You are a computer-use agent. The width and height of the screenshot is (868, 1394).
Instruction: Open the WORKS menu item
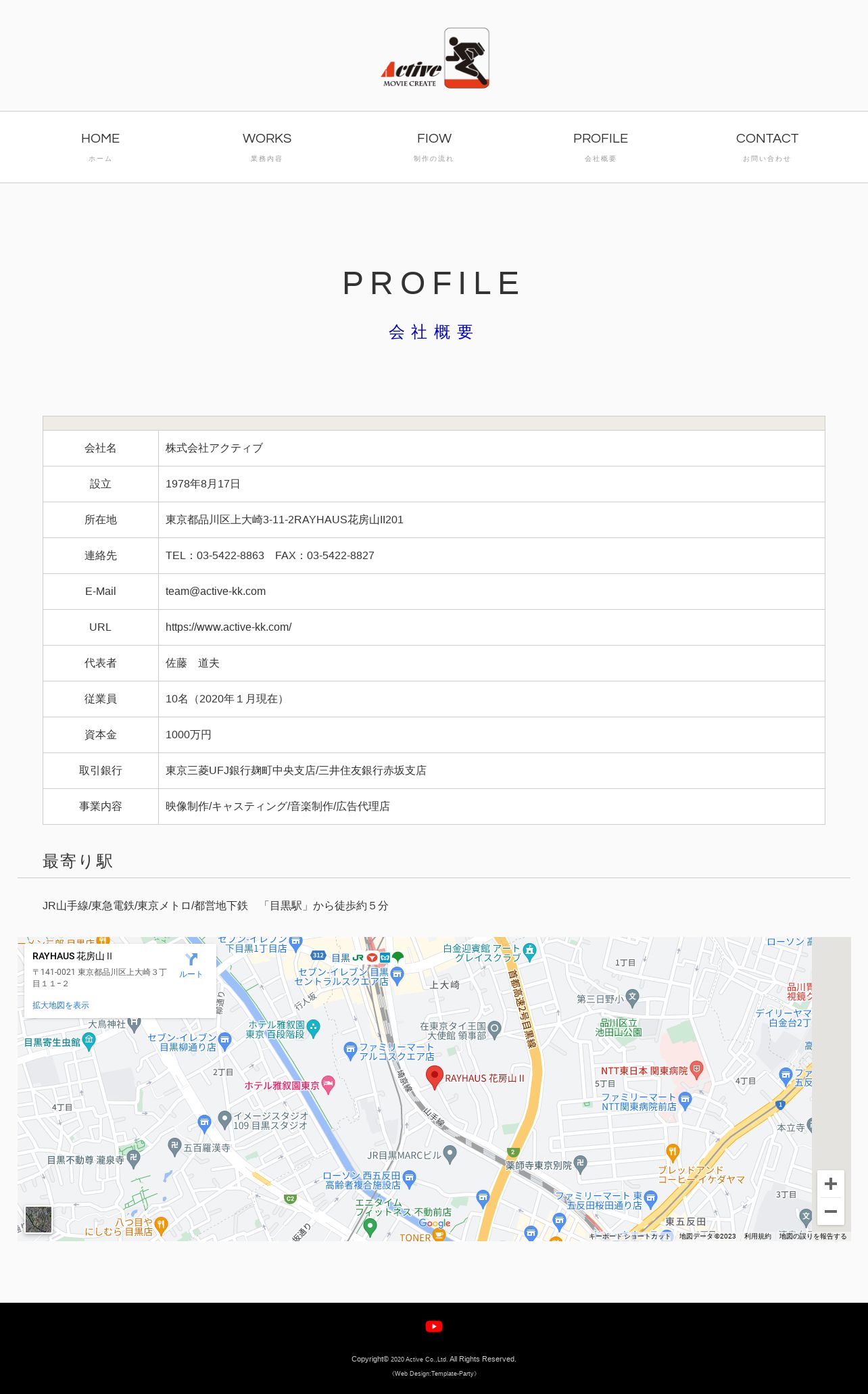[x=267, y=147]
